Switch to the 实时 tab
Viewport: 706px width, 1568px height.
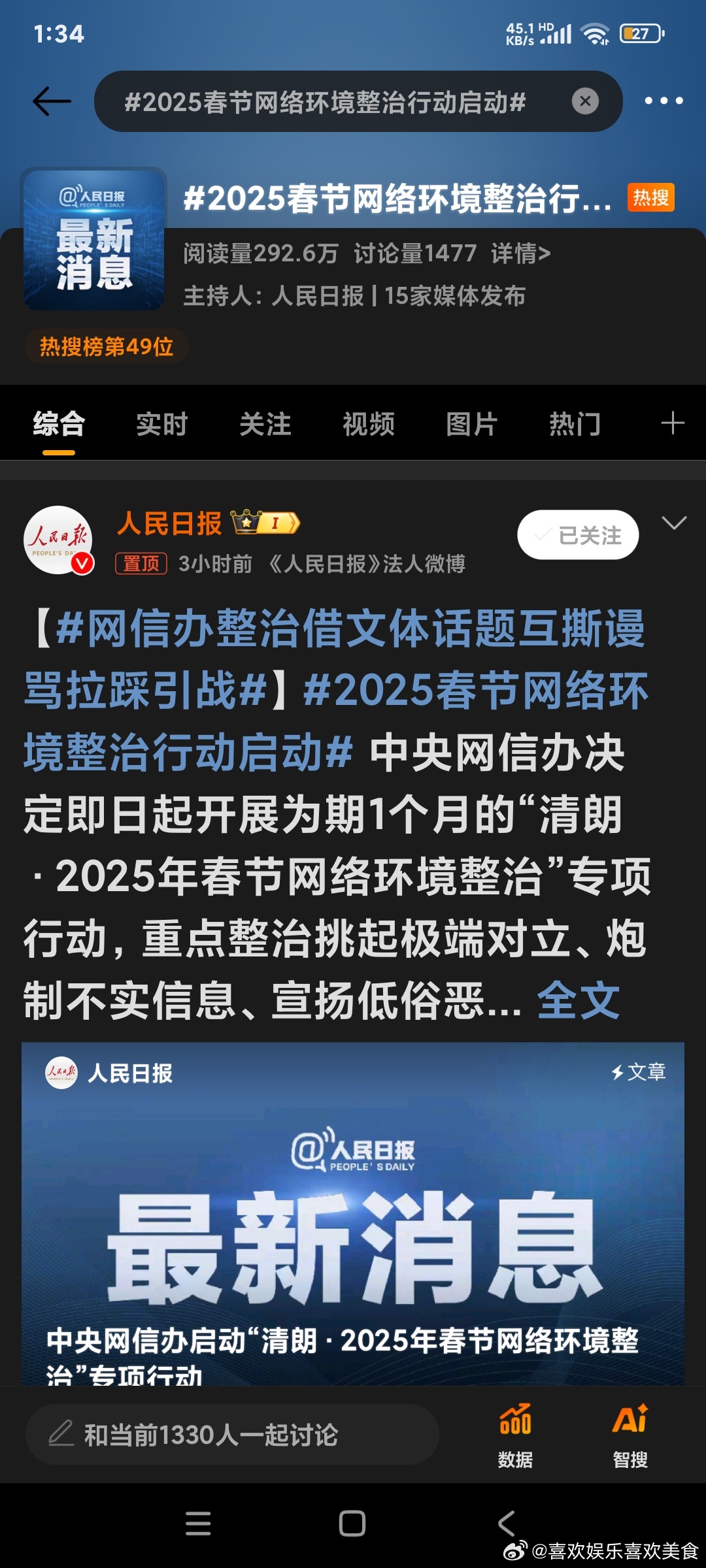tap(162, 424)
